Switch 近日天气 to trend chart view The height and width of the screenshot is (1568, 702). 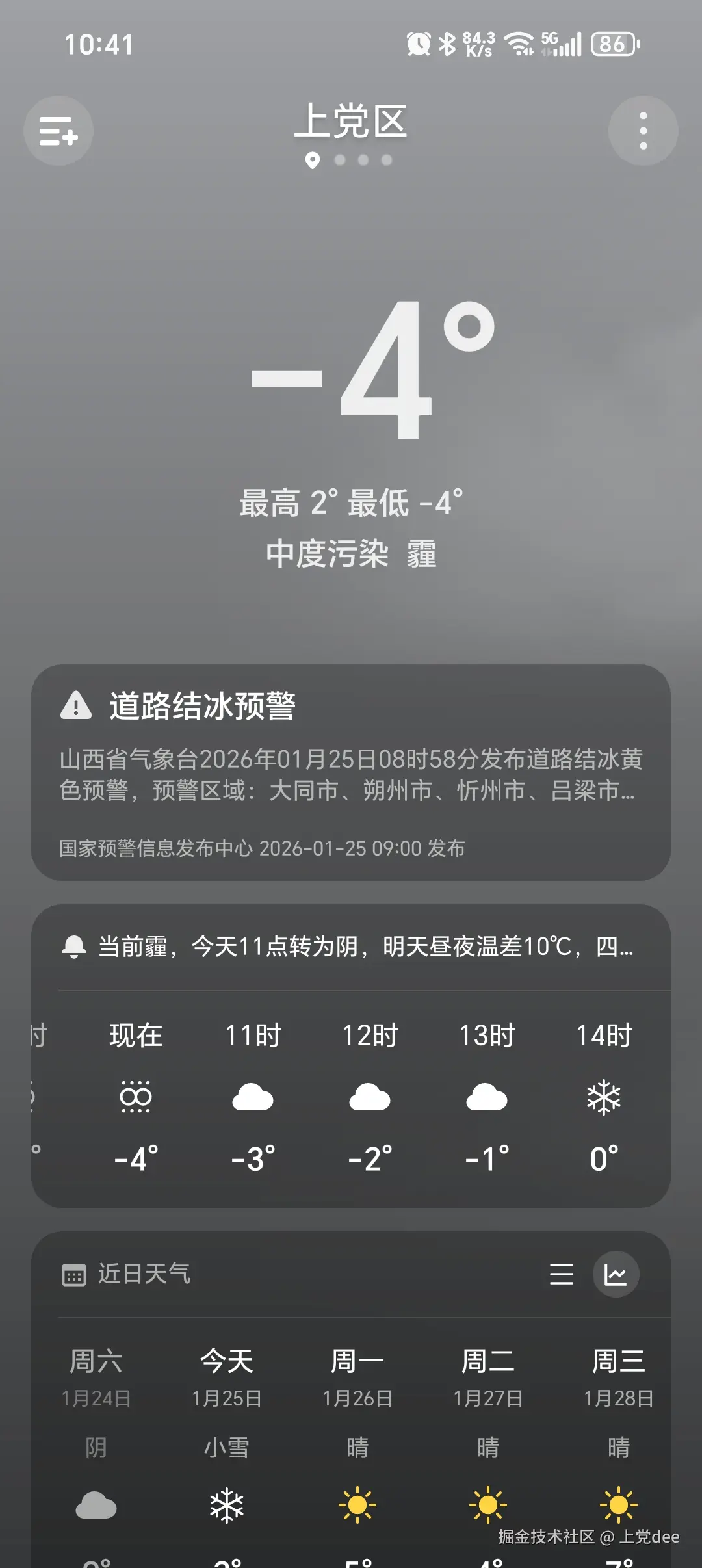[x=615, y=1274]
